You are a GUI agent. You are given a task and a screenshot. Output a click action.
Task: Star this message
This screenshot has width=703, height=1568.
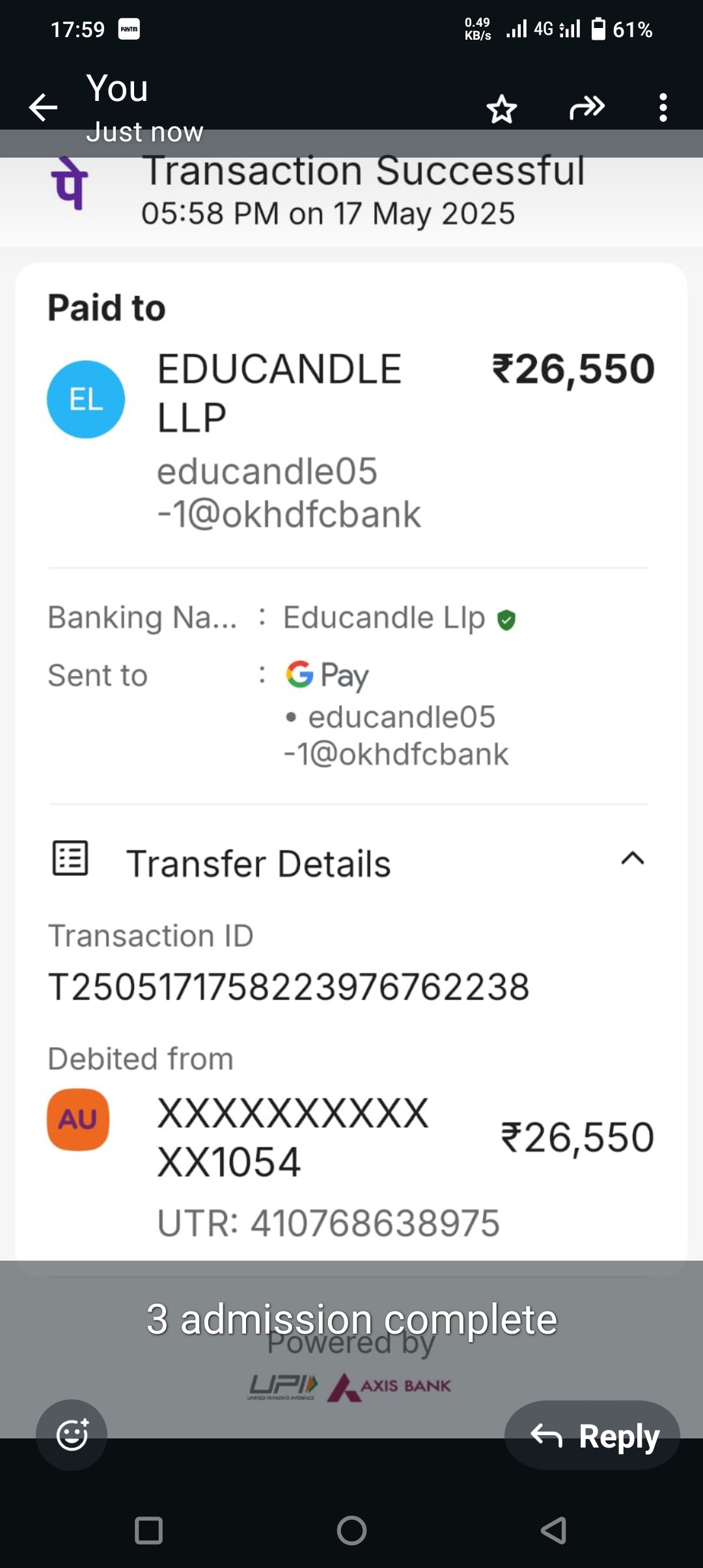502,109
